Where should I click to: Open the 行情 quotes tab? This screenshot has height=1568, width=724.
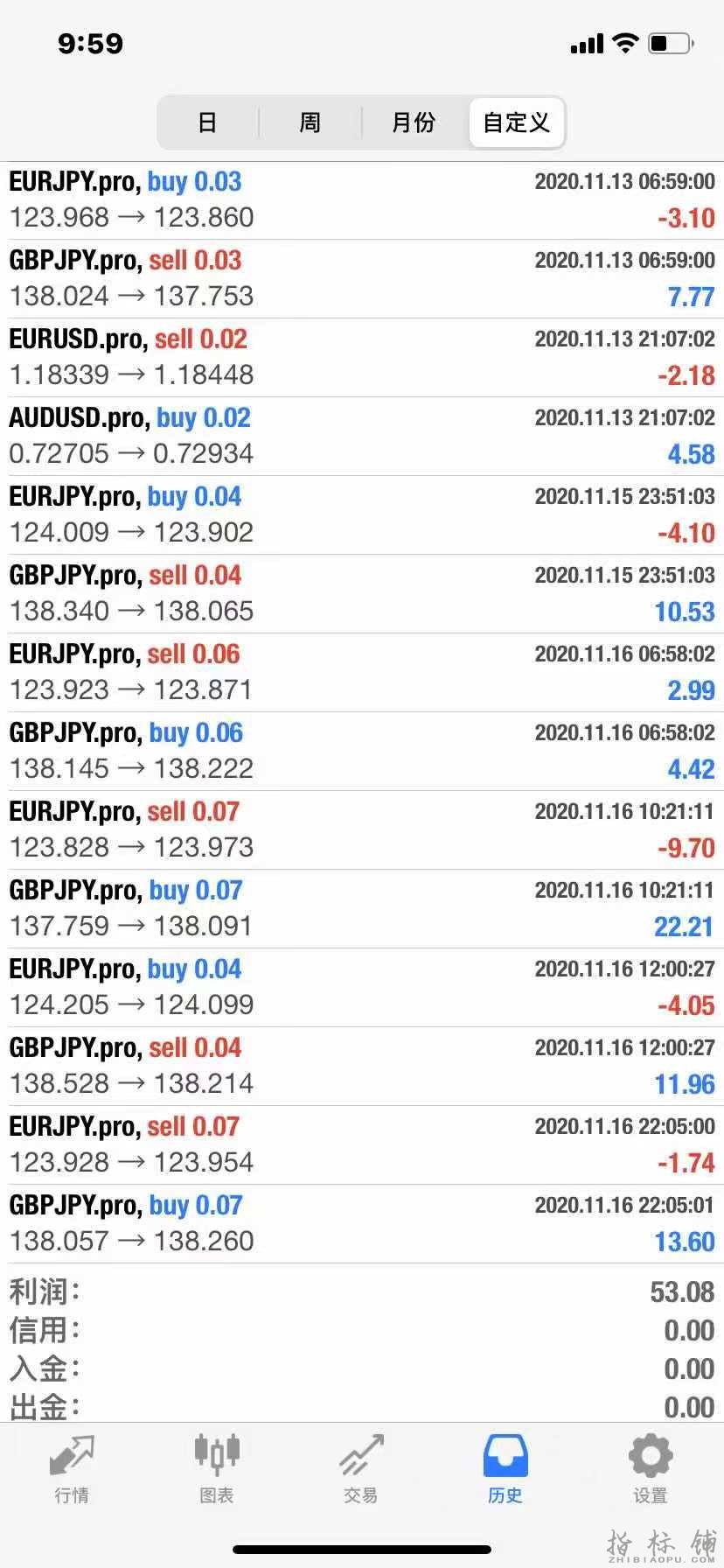(72, 1469)
